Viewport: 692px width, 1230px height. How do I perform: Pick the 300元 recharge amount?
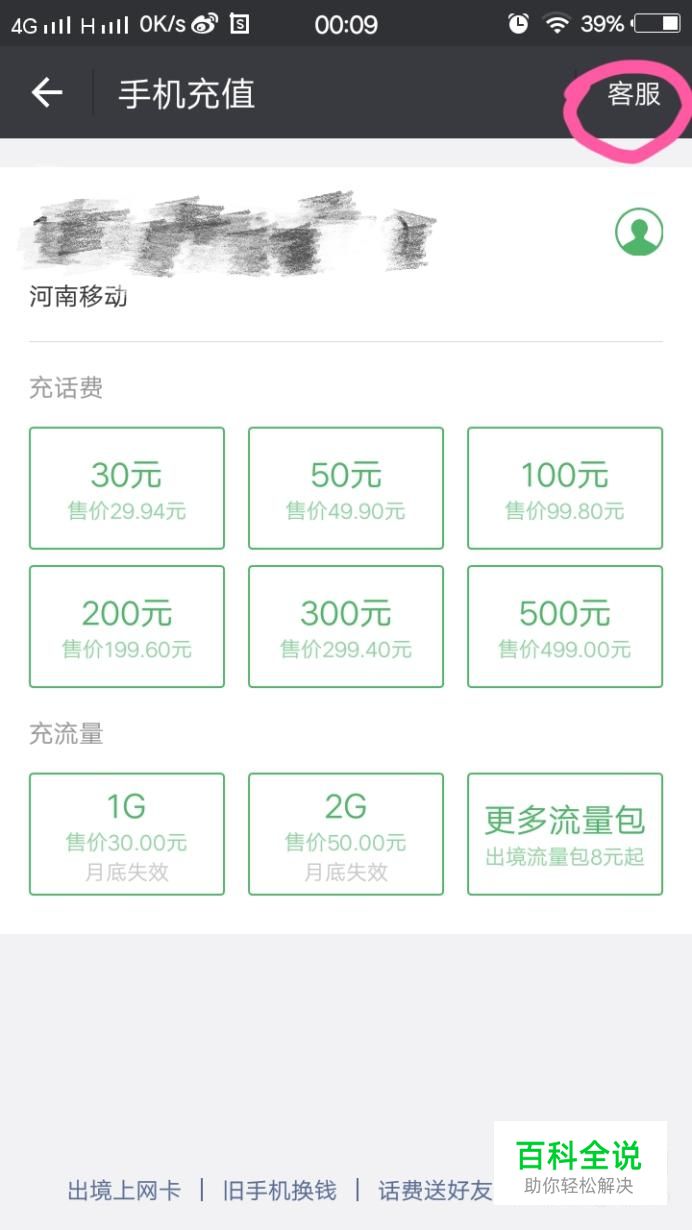[x=346, y=627]
